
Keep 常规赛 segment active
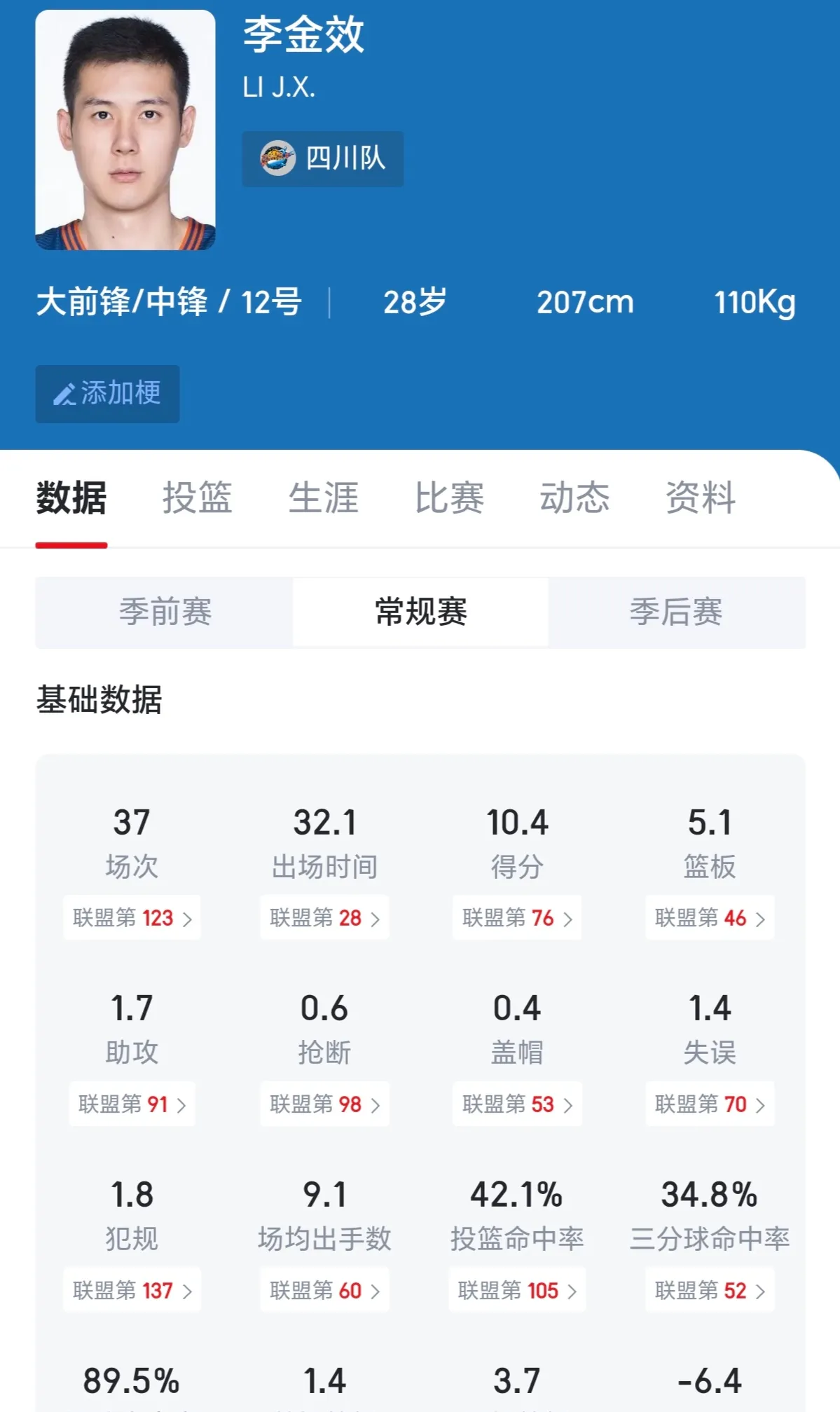click(420, 612)
